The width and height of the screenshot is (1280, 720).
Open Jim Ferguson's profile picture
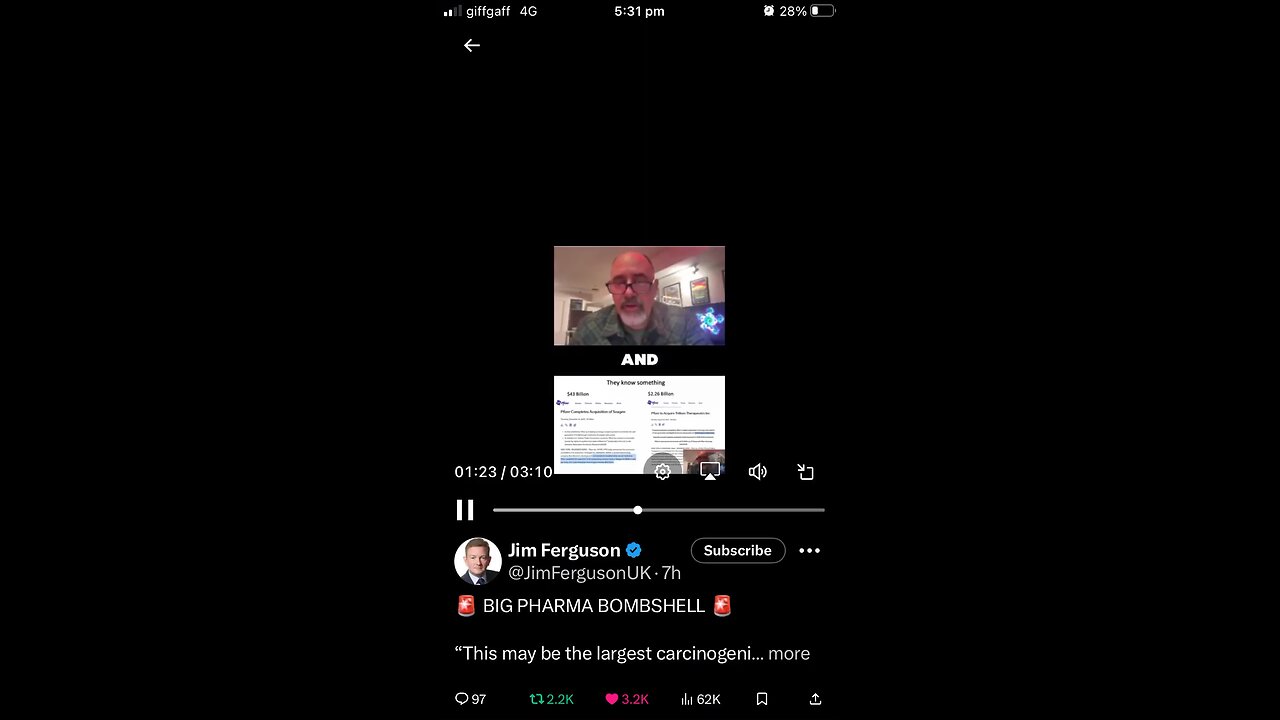(x=478, y=561)
